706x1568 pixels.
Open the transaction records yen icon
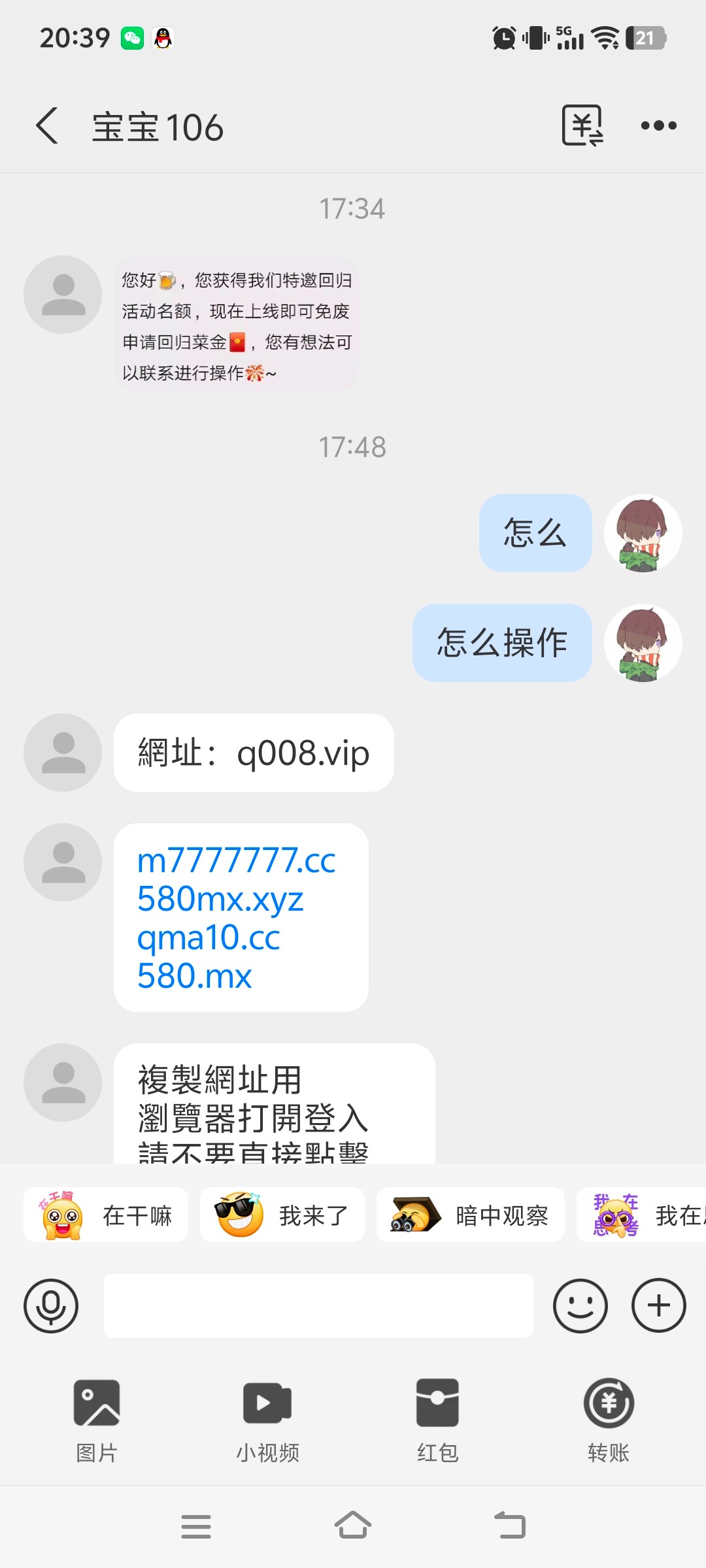coord(582,125)
